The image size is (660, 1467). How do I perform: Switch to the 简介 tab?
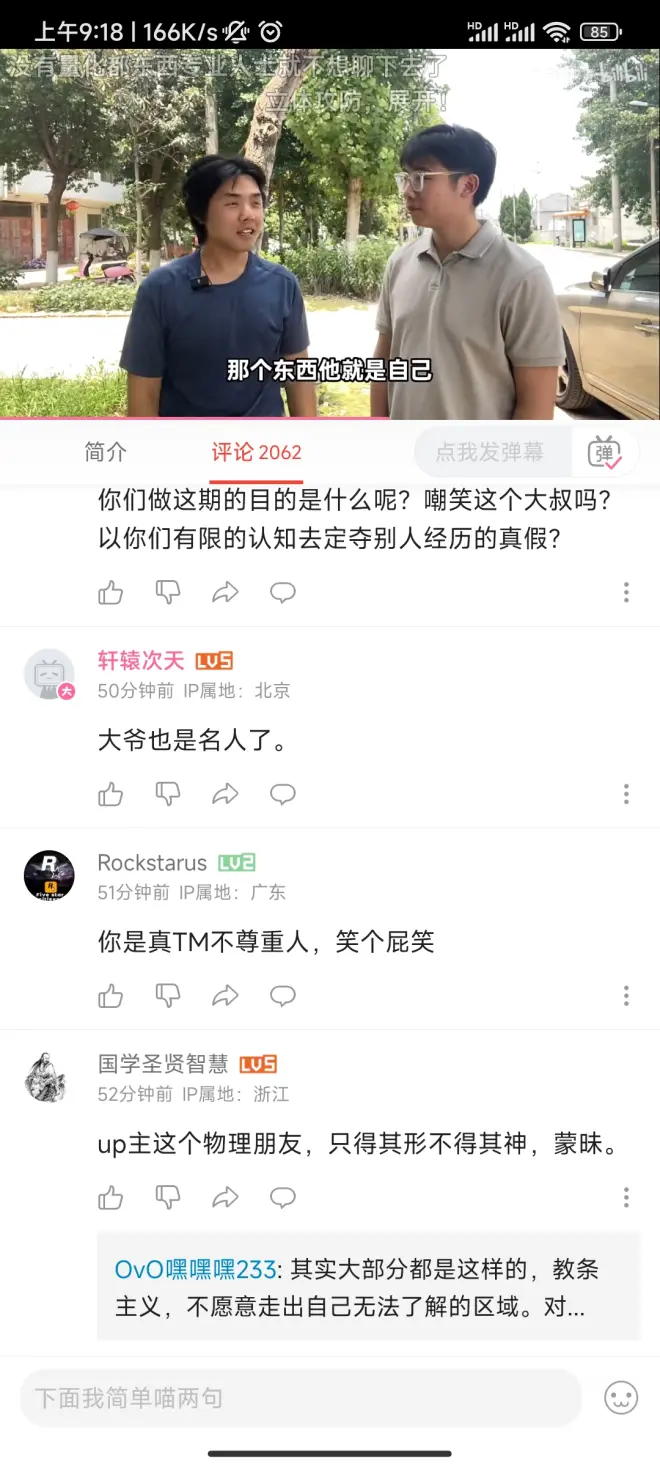coord(105,452)
